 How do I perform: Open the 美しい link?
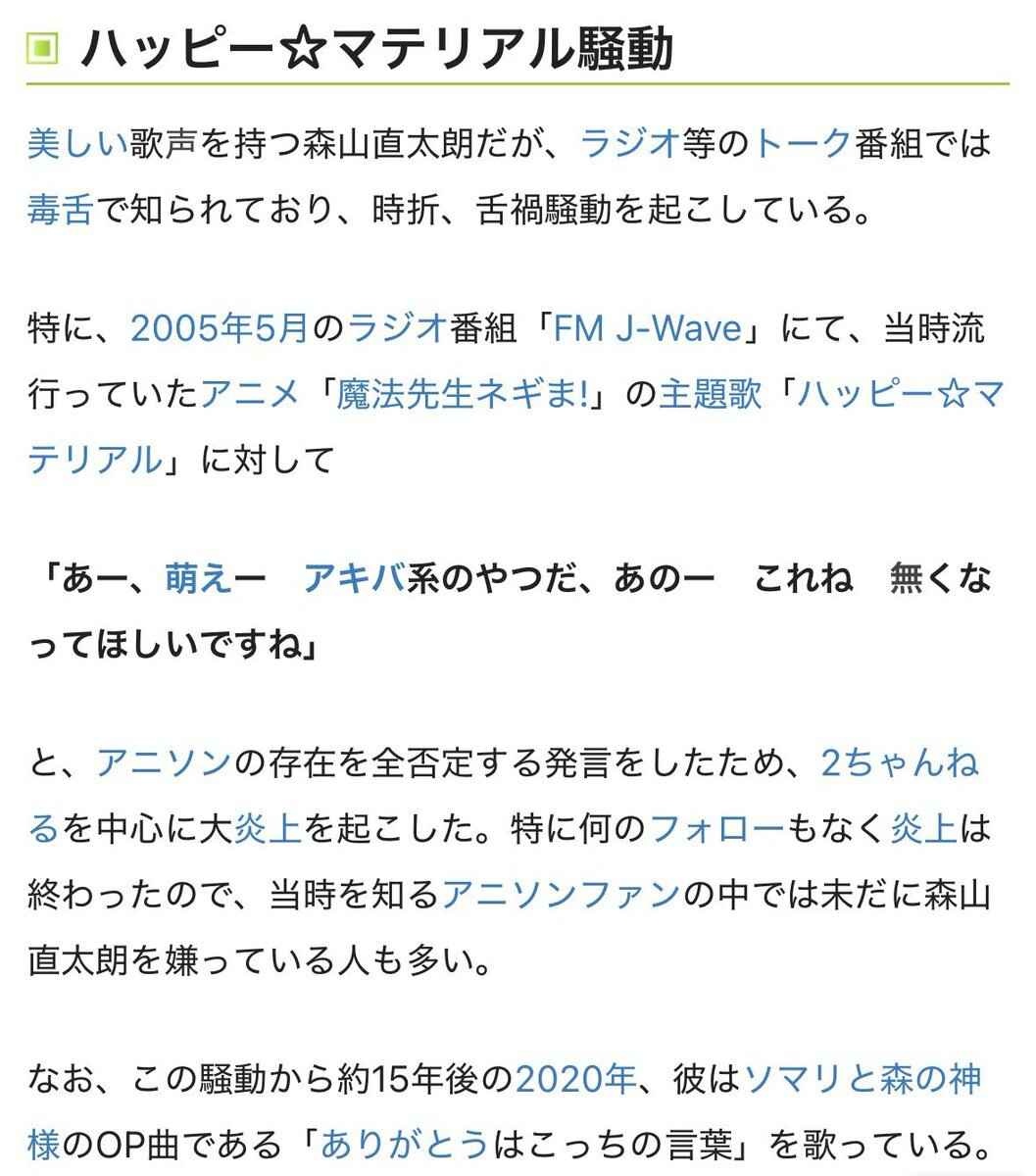pos(77,143)
